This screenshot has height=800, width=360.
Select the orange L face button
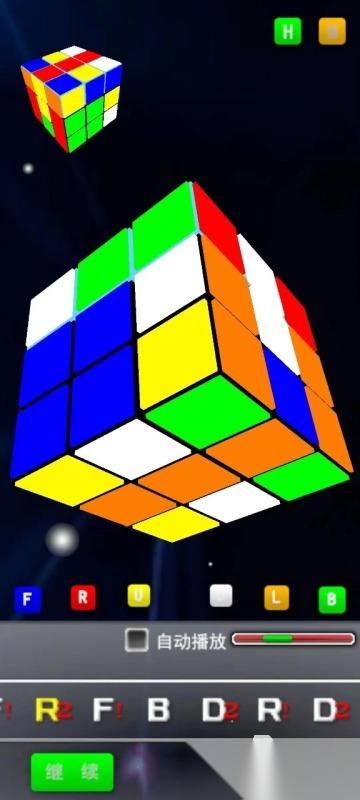click(x=276, y=597)
